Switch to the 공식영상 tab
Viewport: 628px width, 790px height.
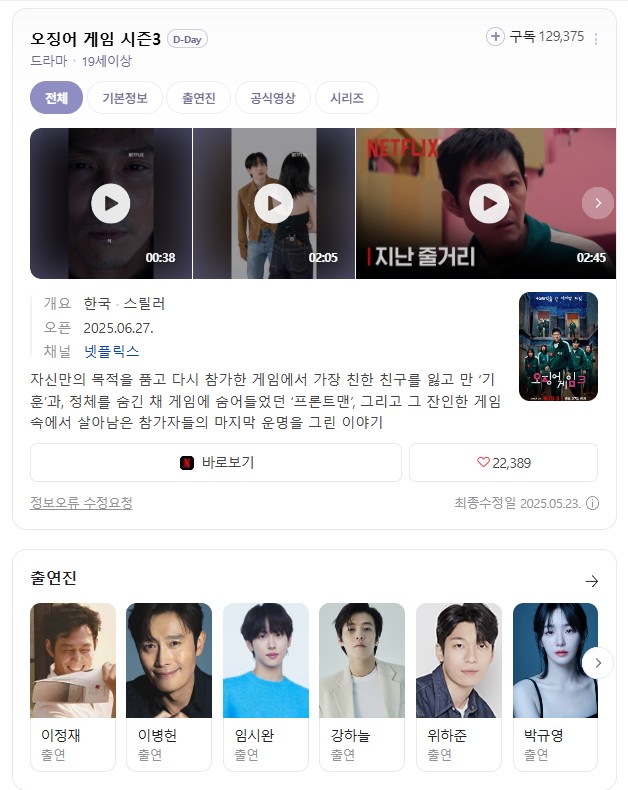click(273, 98)
